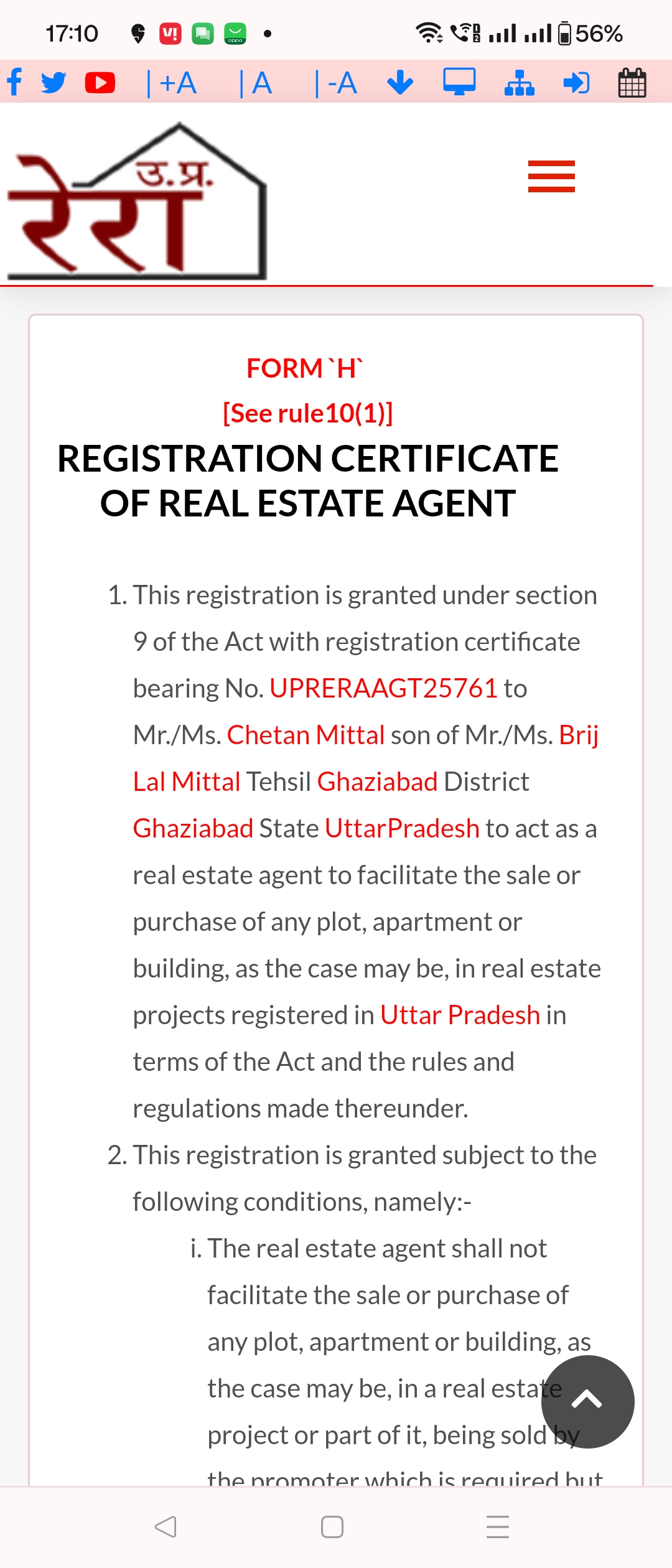Tap the desktop monitor icon
This screenshot has width=672, height=1568.
pos(459,82)
